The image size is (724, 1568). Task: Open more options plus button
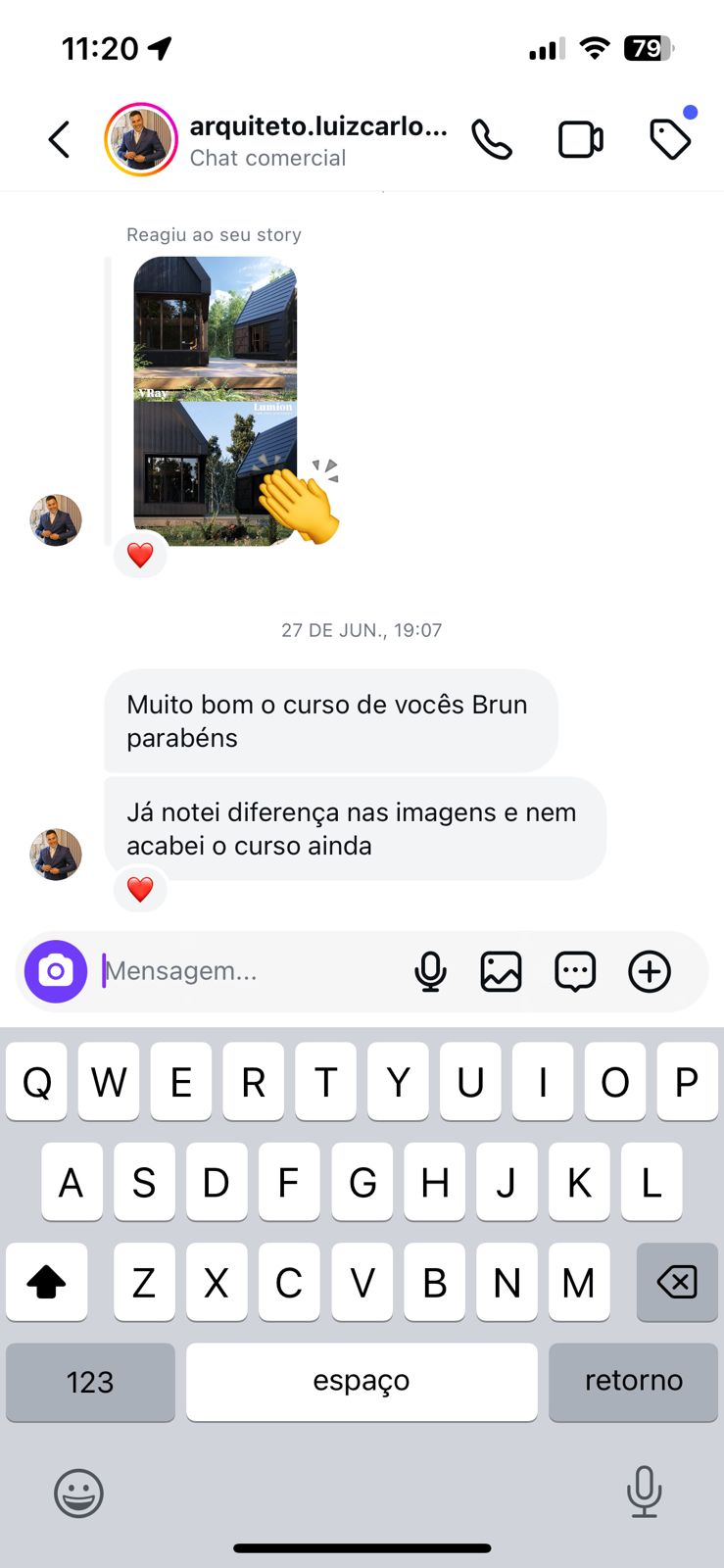(x=650, y=971)
